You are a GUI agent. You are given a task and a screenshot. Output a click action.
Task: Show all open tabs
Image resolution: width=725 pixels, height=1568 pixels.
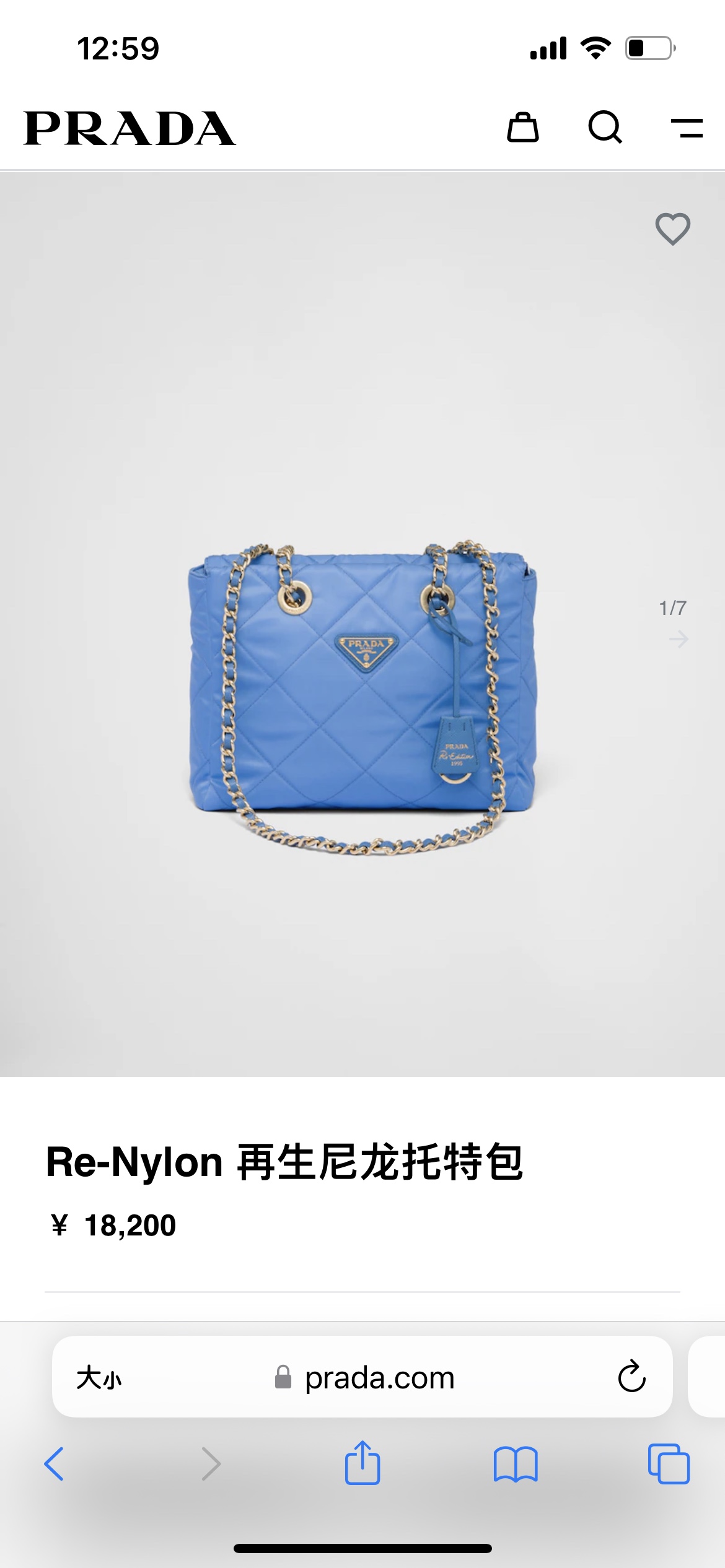point(669,1464)
